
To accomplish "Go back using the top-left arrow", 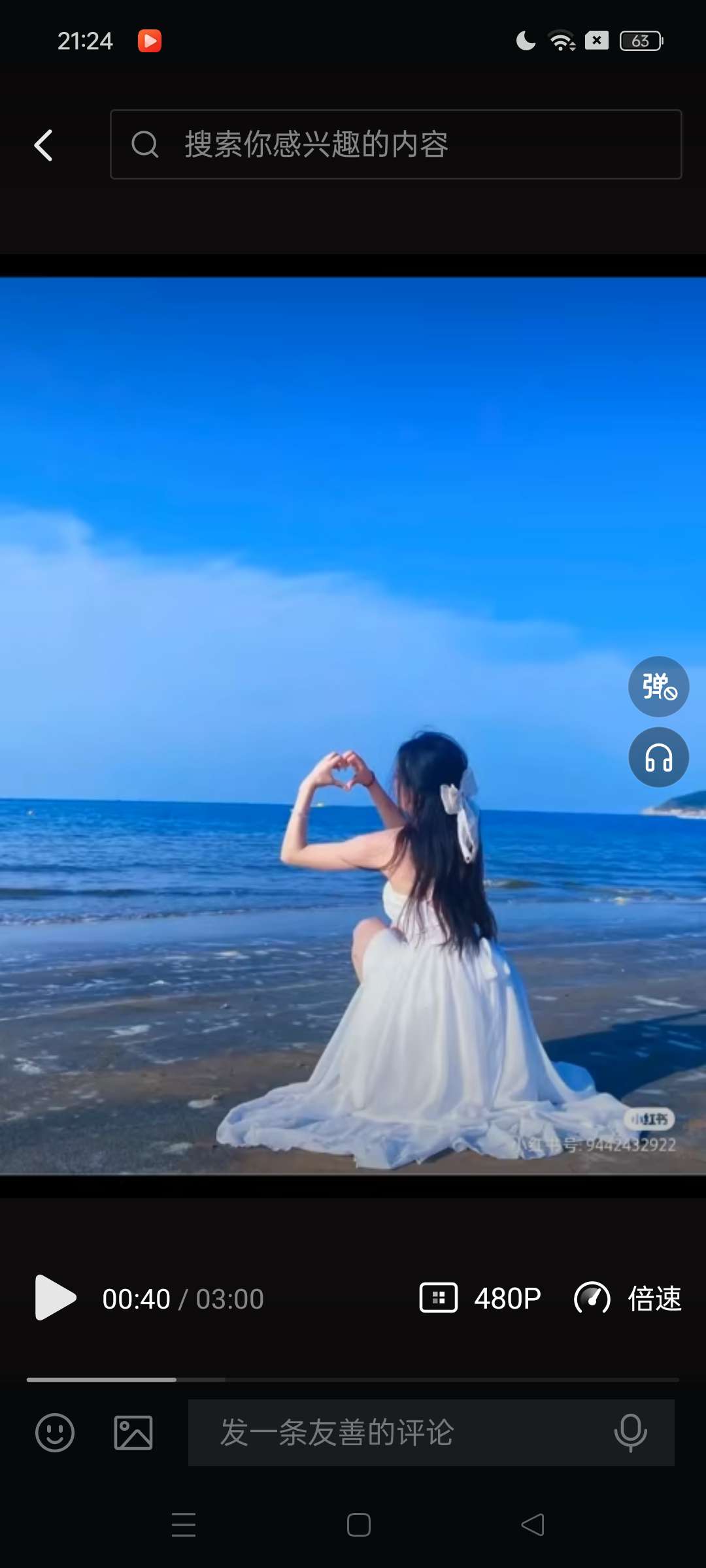I will 43,145.
